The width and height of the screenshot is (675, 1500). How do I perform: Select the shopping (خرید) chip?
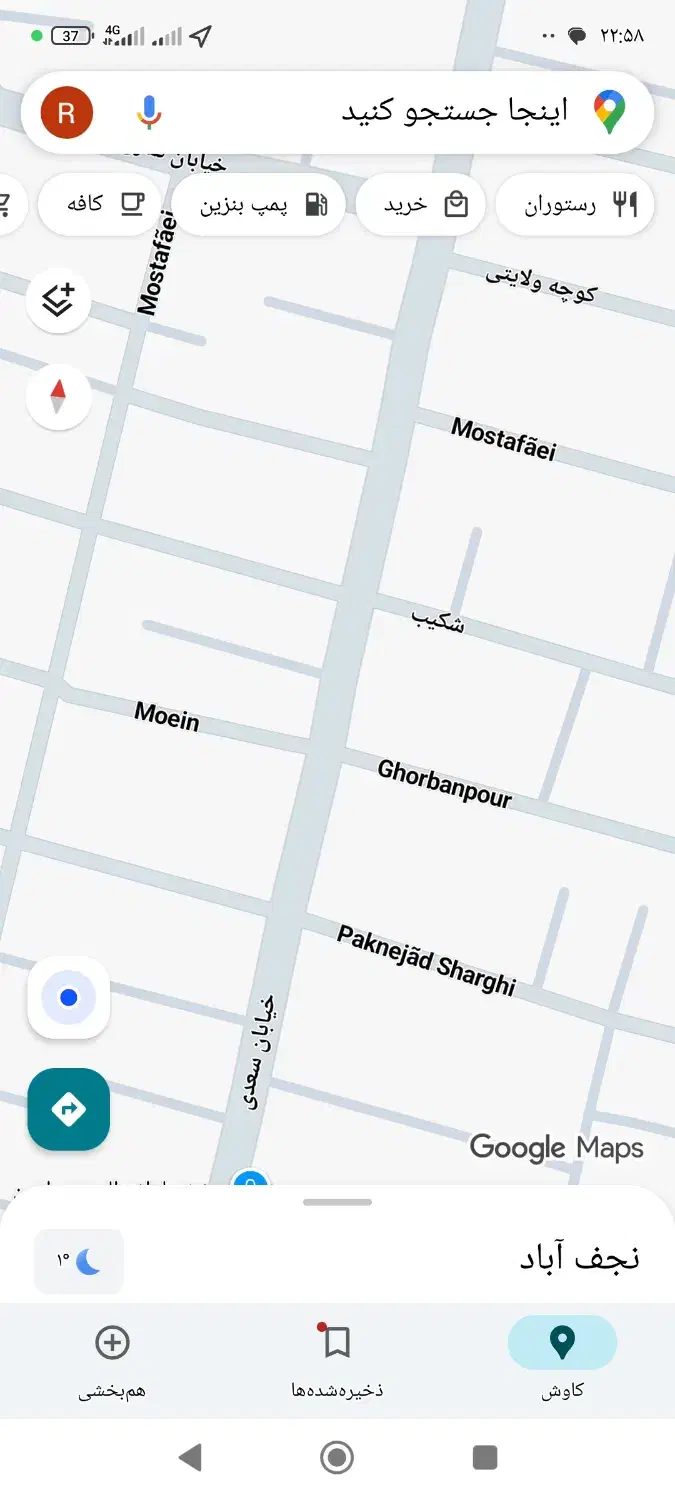[x=421, y=206]
